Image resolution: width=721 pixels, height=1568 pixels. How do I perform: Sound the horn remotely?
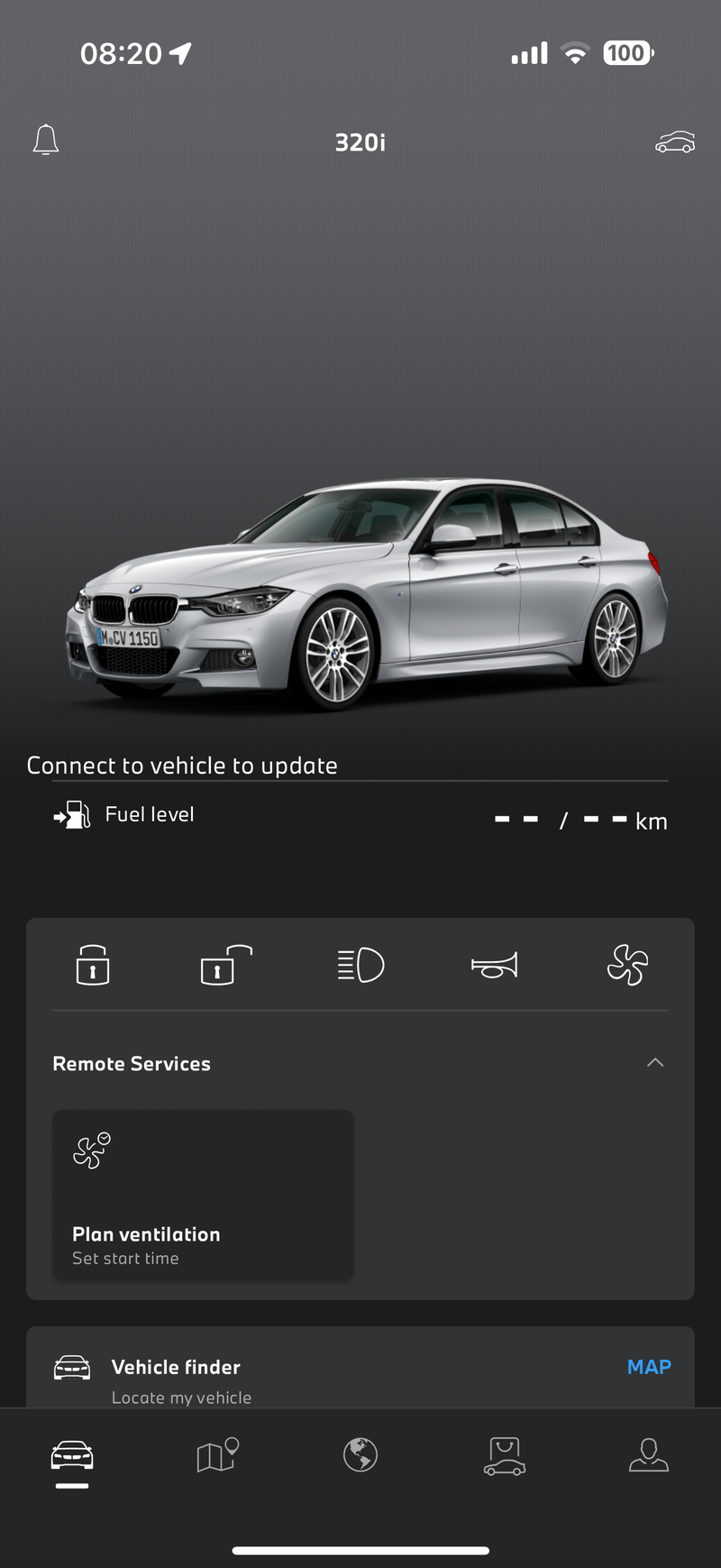pos(494,965)
